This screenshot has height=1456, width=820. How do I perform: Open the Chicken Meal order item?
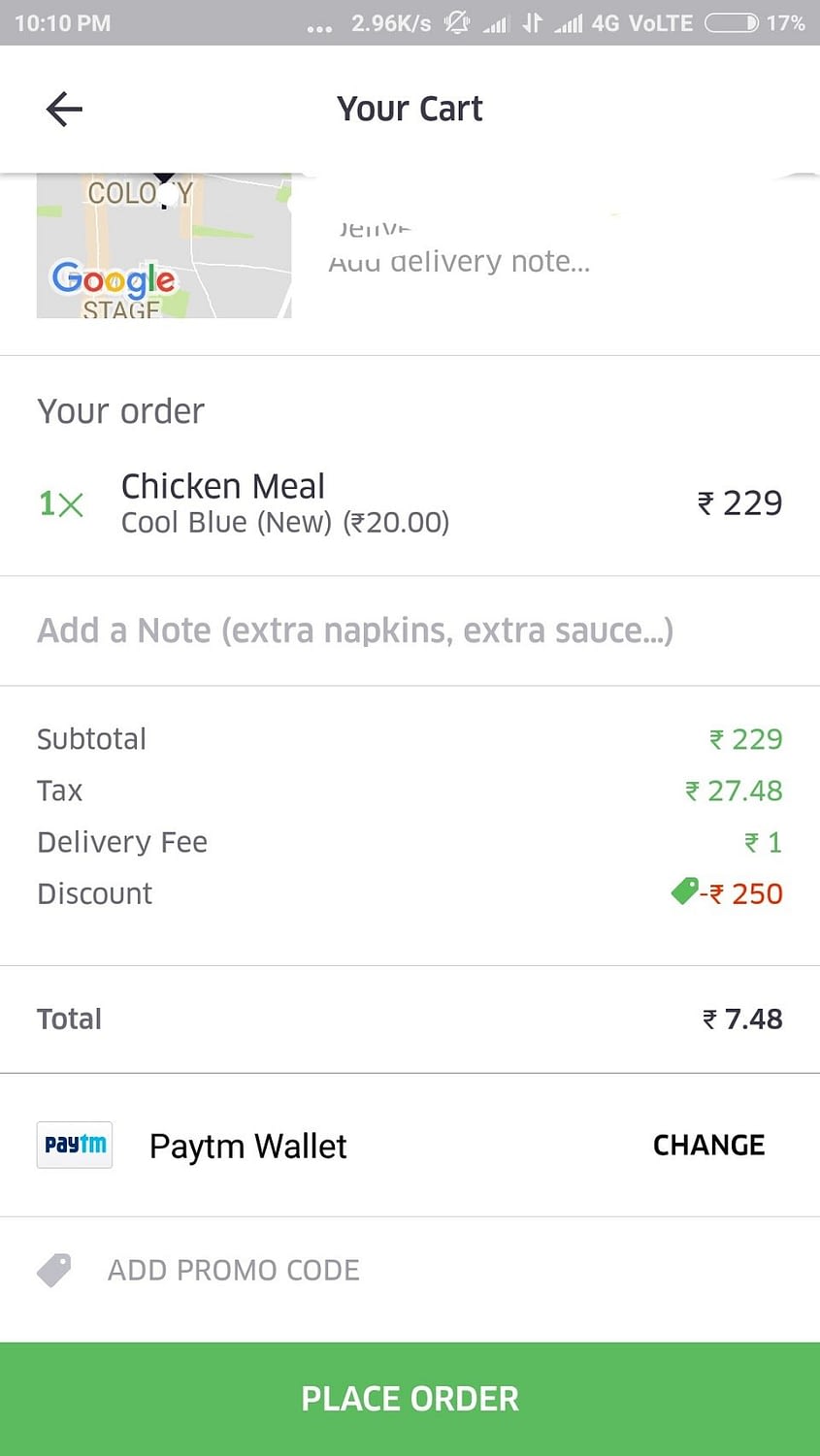(410, 503)
